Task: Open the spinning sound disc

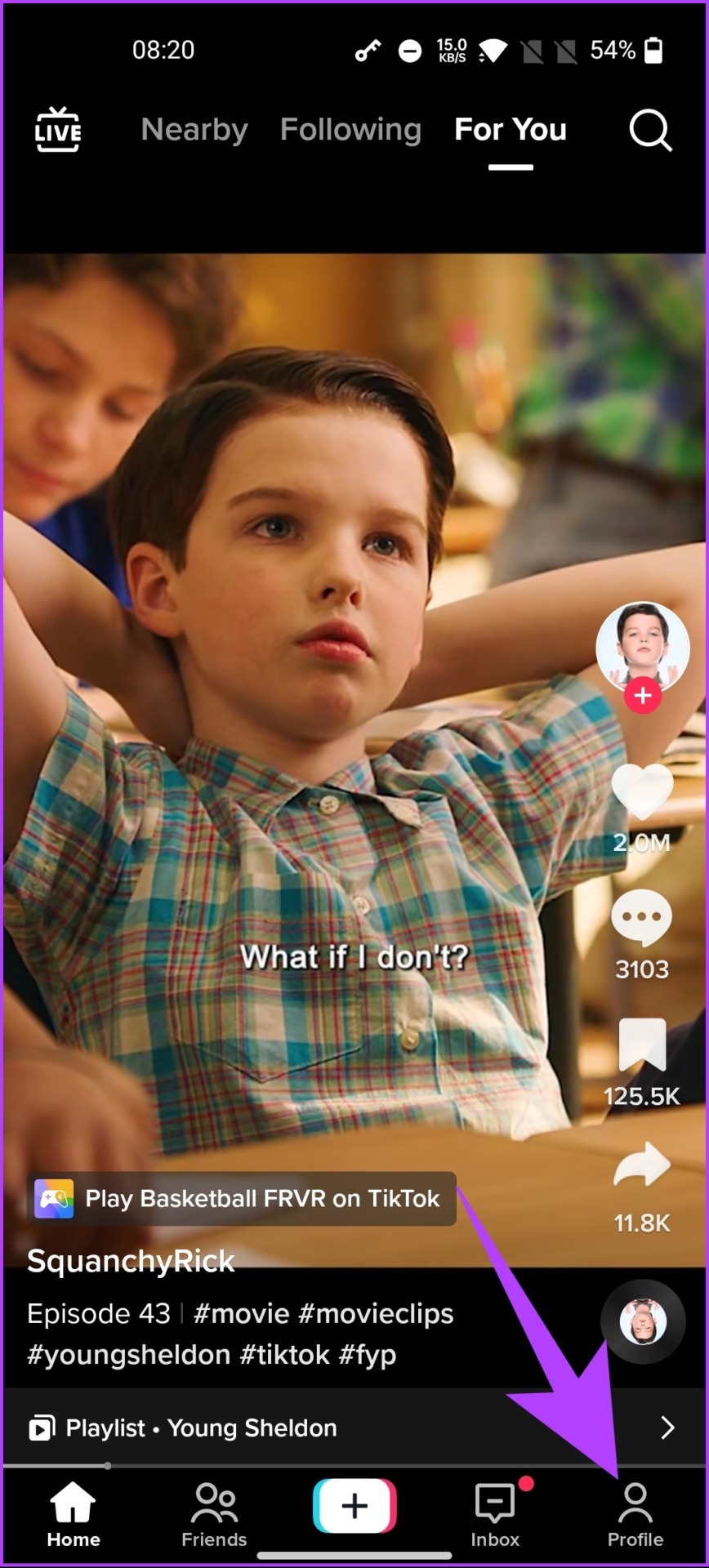Action: click(x=643, y=1321)
